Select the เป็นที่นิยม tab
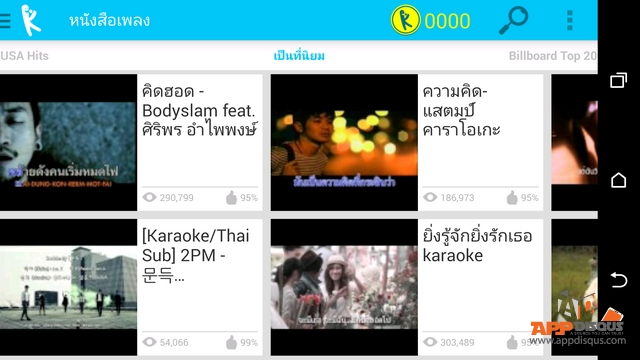The image size is (640, 360). 299,56
